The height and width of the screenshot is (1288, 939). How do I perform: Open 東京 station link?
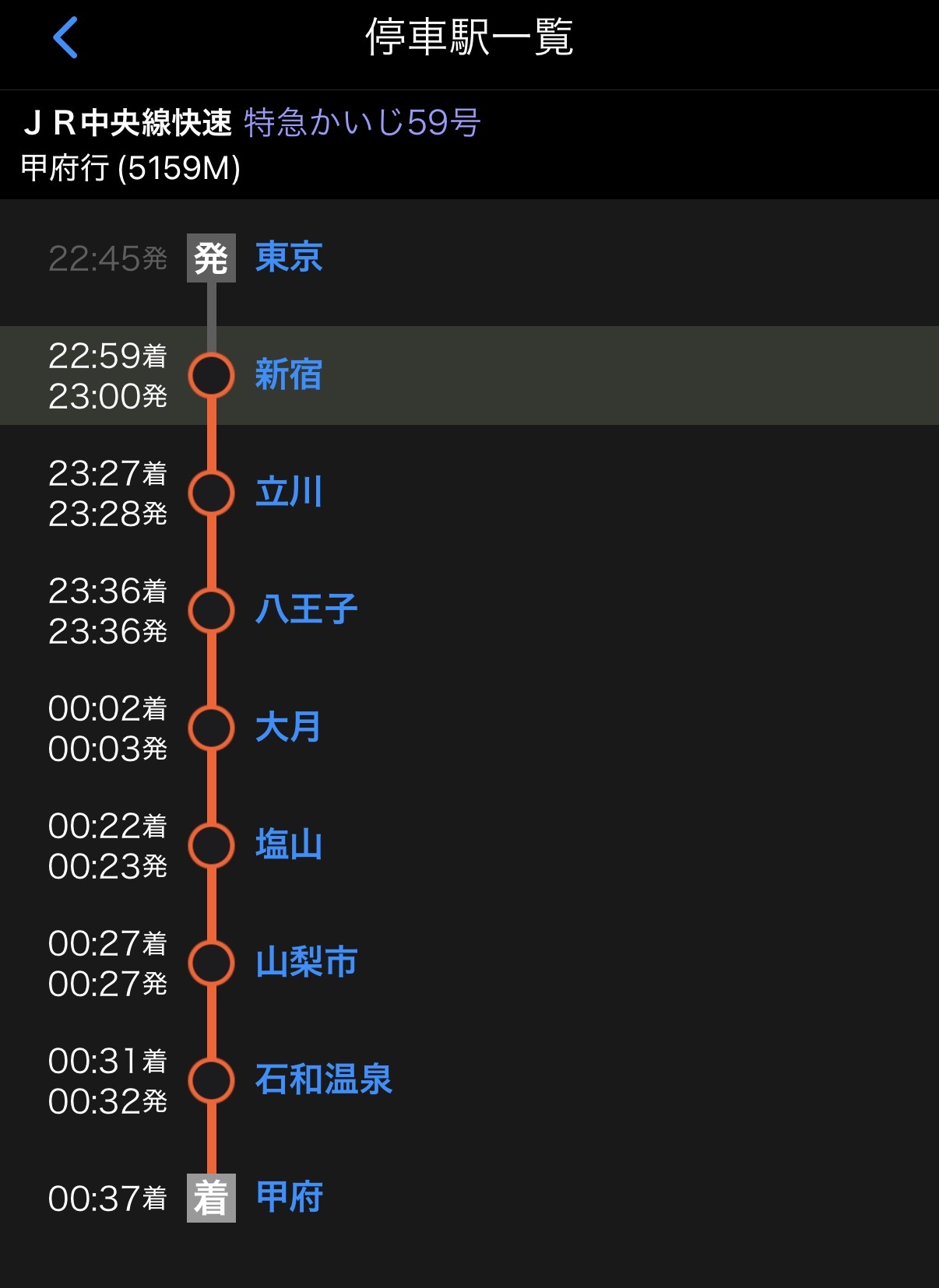(289, 258)
